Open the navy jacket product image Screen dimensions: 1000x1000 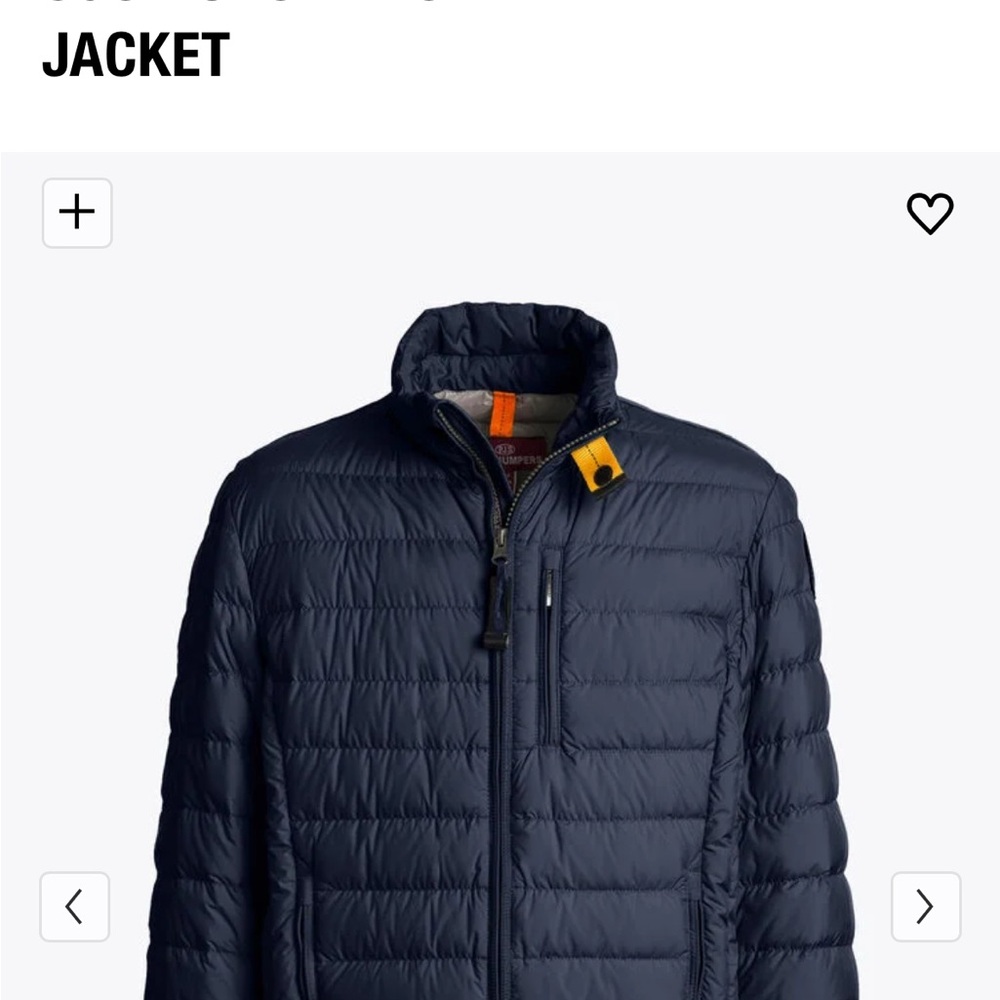[500, 650]
